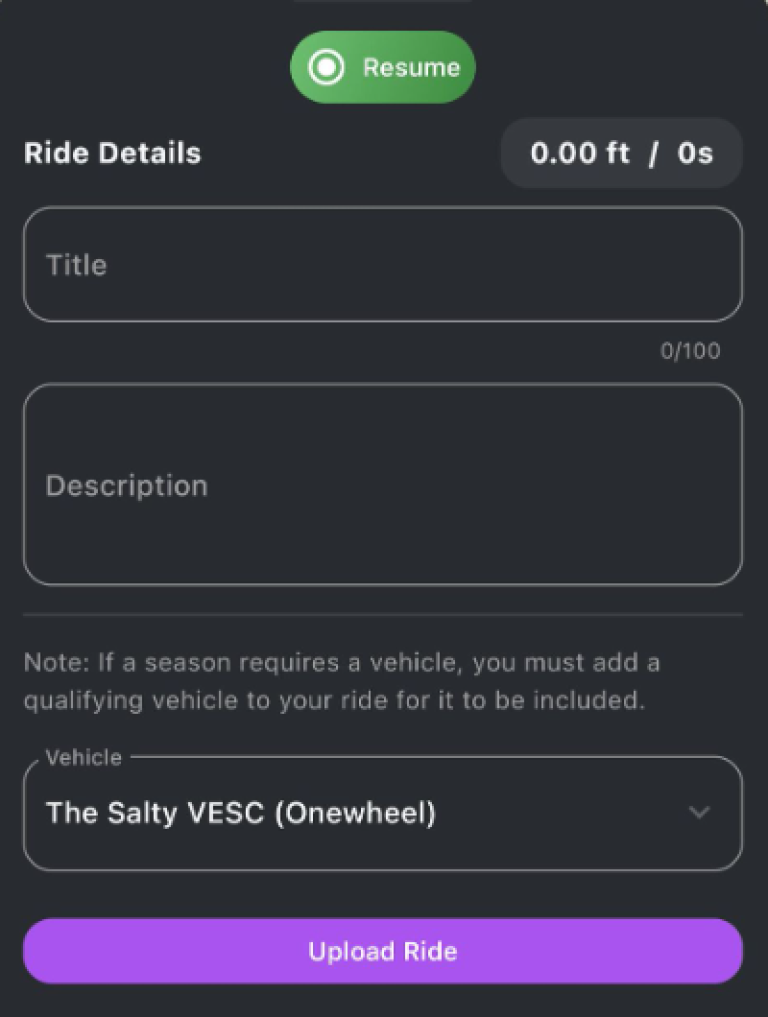Screen dimensions: 768x1017
Task: Click inside the Title input field
Action: pos(382,264)
